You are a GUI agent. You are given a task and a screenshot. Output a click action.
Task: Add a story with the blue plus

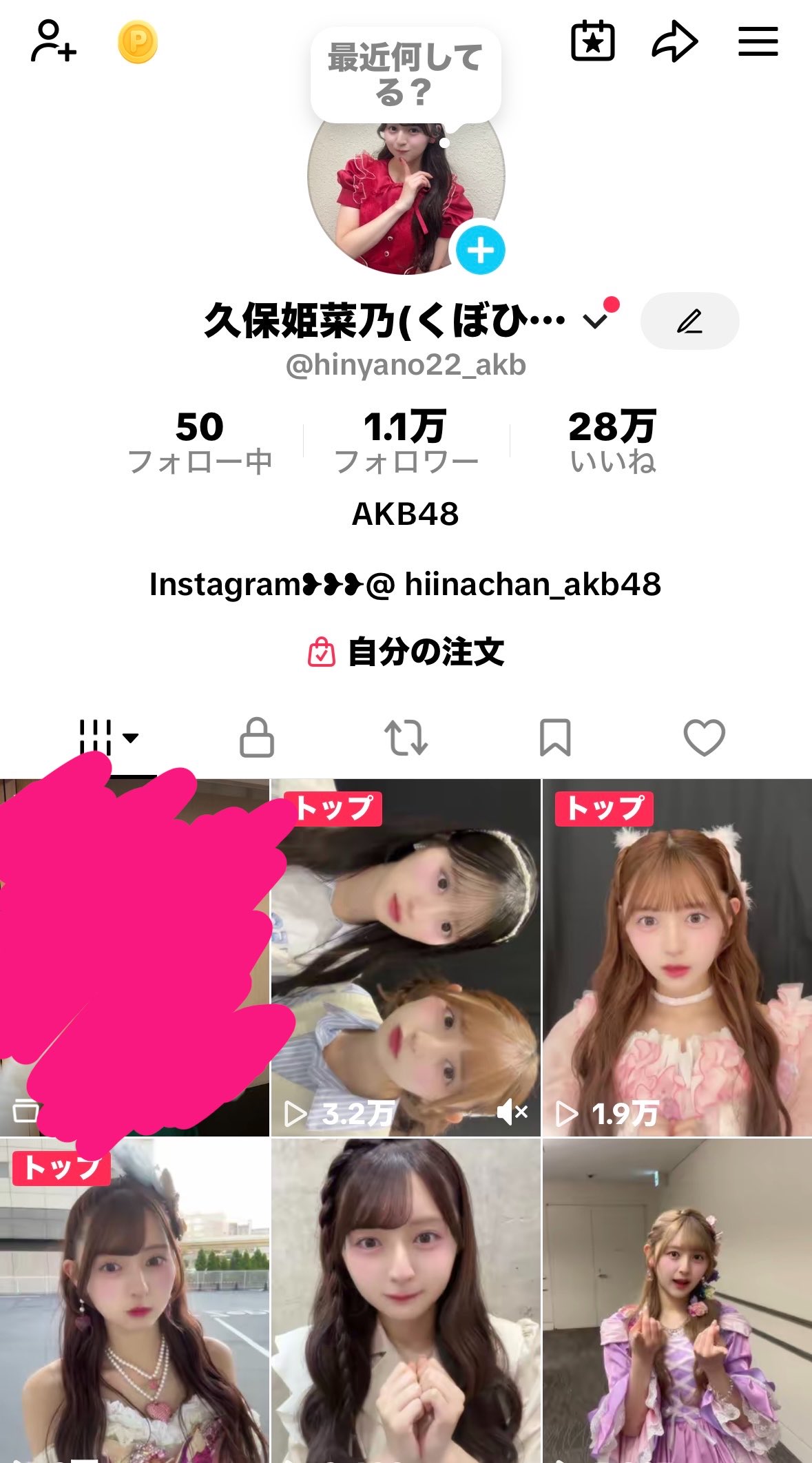pos(480,250)
